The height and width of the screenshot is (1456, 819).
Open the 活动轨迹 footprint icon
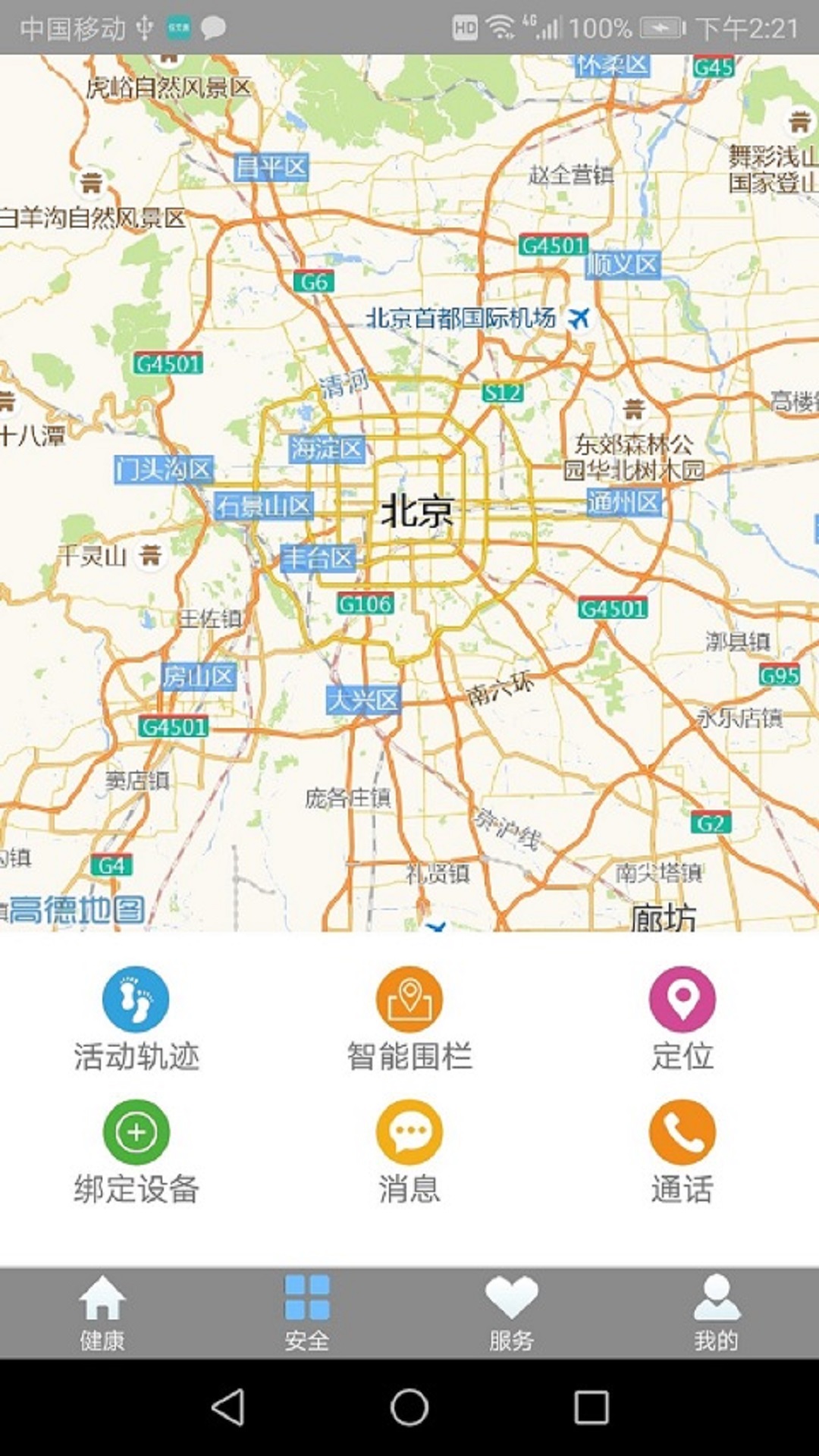pos(135,999)
